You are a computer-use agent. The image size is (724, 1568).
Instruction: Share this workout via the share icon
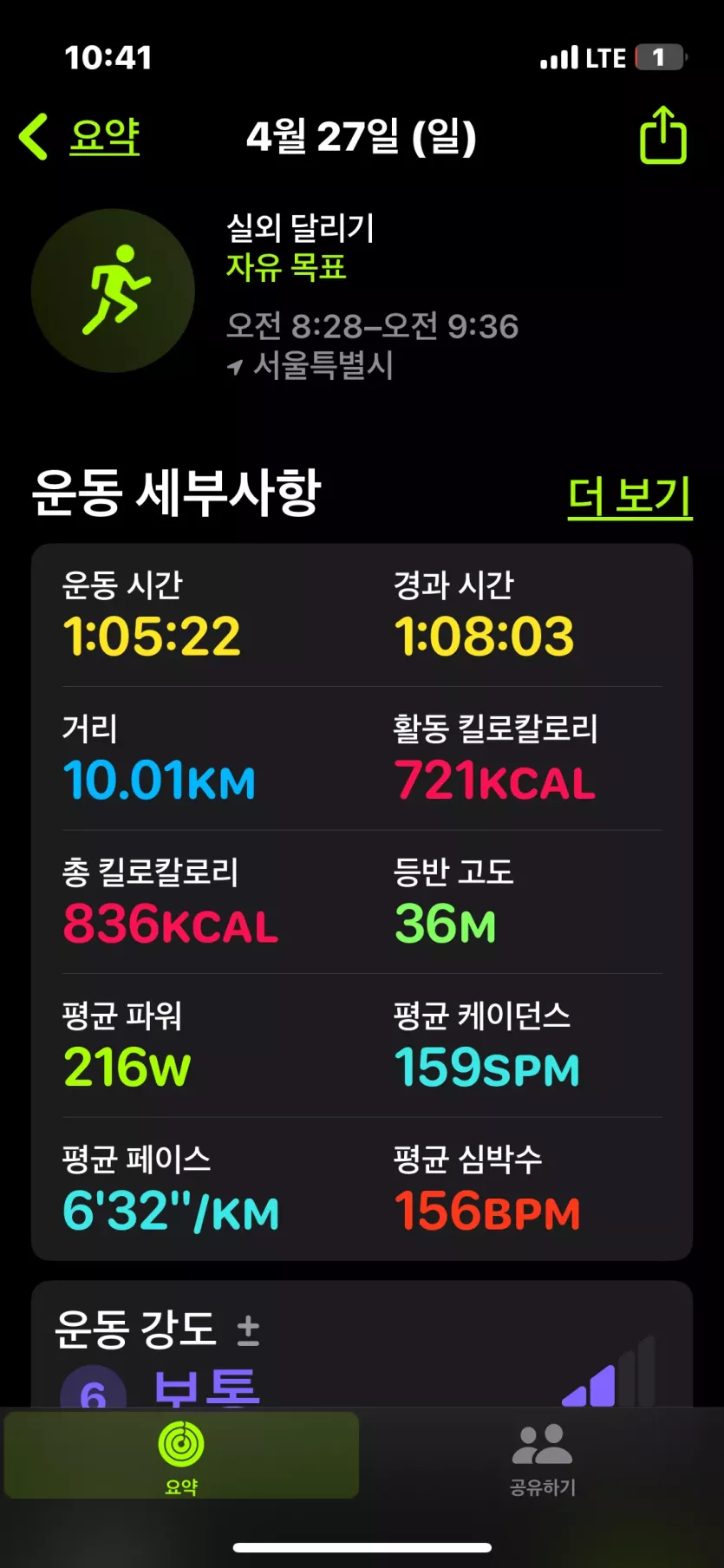663,135
